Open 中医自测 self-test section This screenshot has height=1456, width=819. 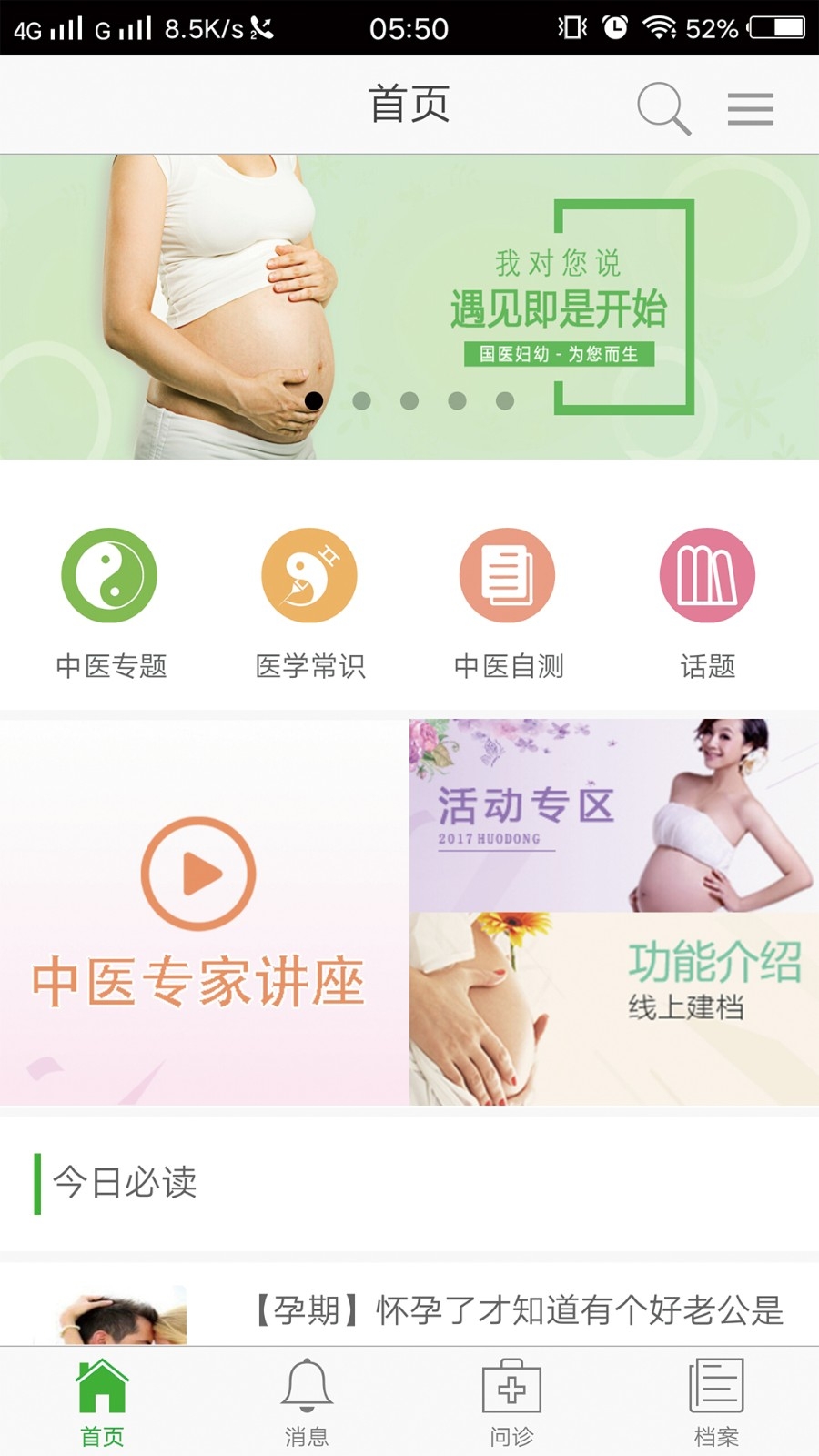(x=507, y=574)
